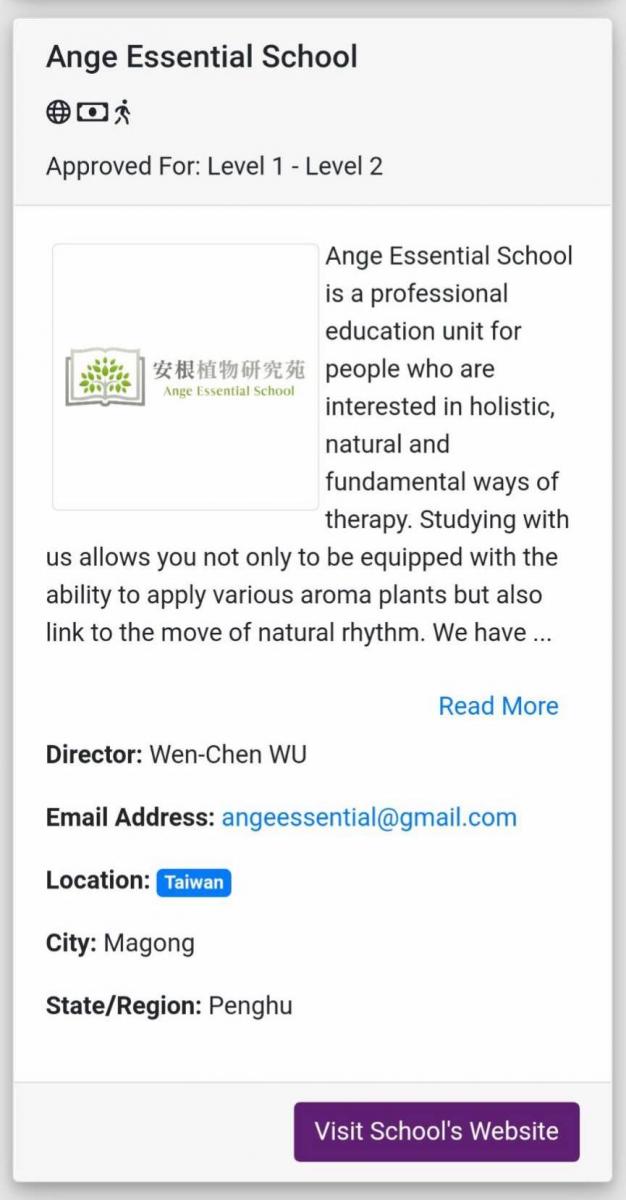The image size is (626, 1200).
Task: Select the Taiwan location tag
Action: coord(194,882)
